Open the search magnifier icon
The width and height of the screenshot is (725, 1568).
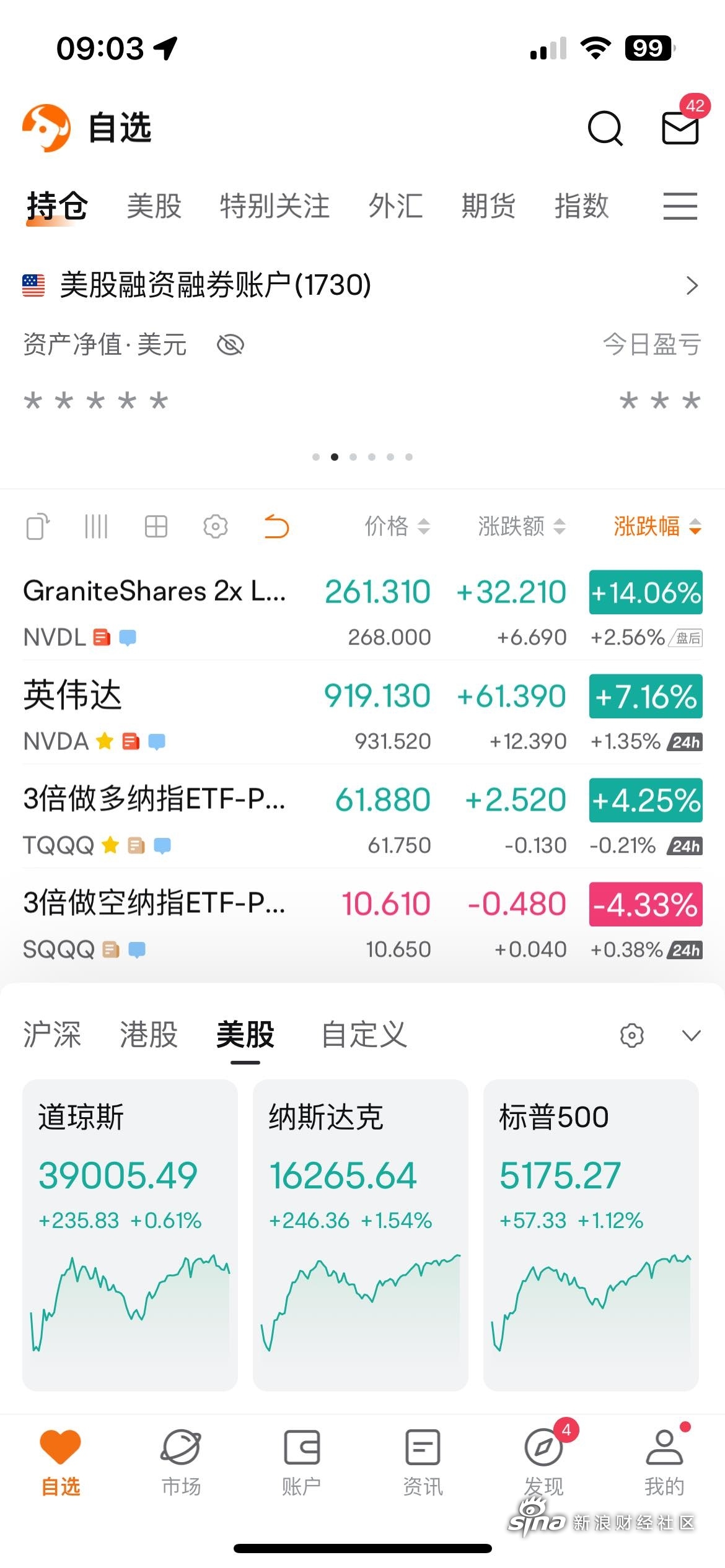(605, 128)
